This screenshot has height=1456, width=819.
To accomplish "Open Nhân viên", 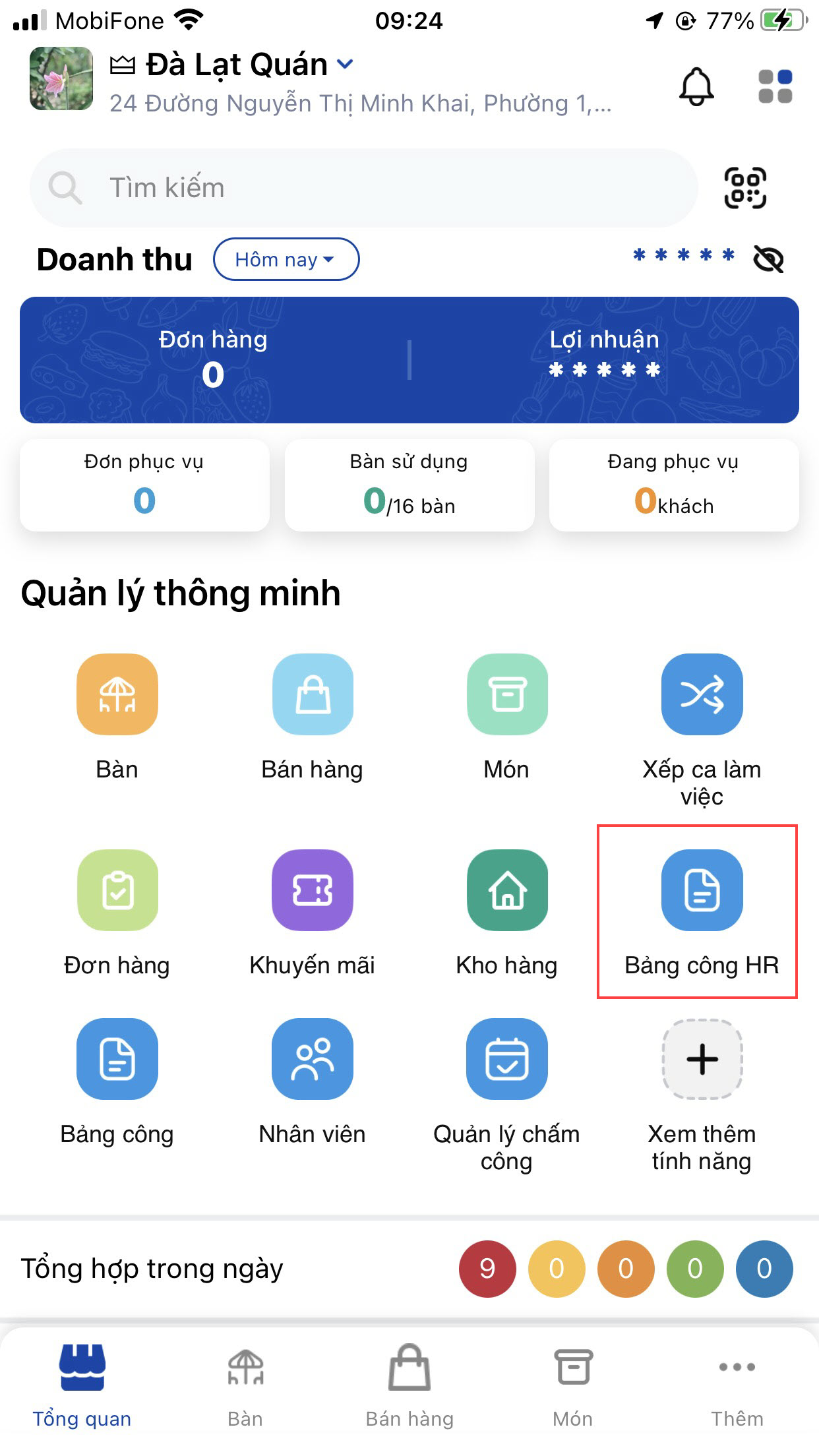I will 313,1059.
